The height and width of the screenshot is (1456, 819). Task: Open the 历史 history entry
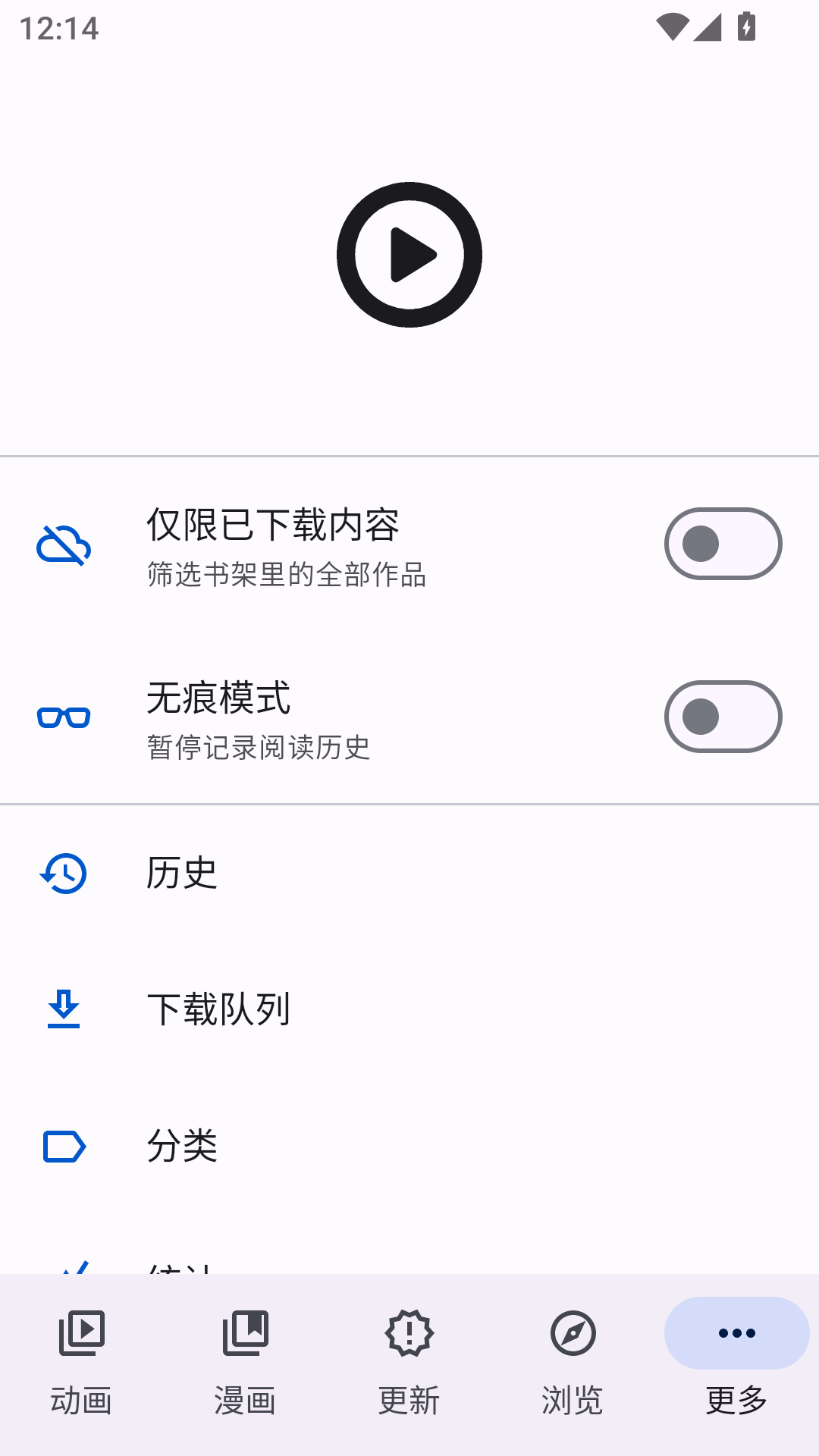[303, 874]
